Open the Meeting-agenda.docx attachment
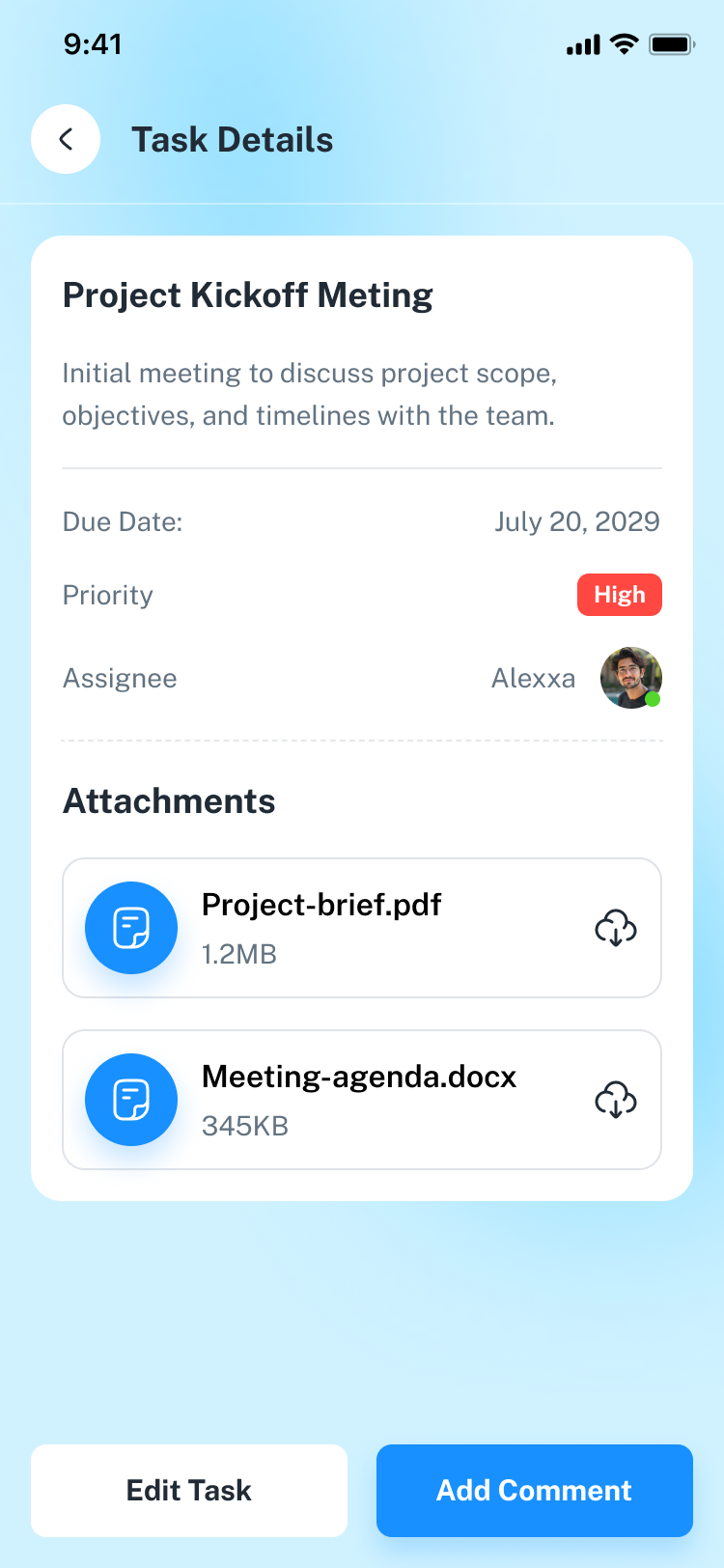Screen dimensions: 724x1568 [358, 1099]
